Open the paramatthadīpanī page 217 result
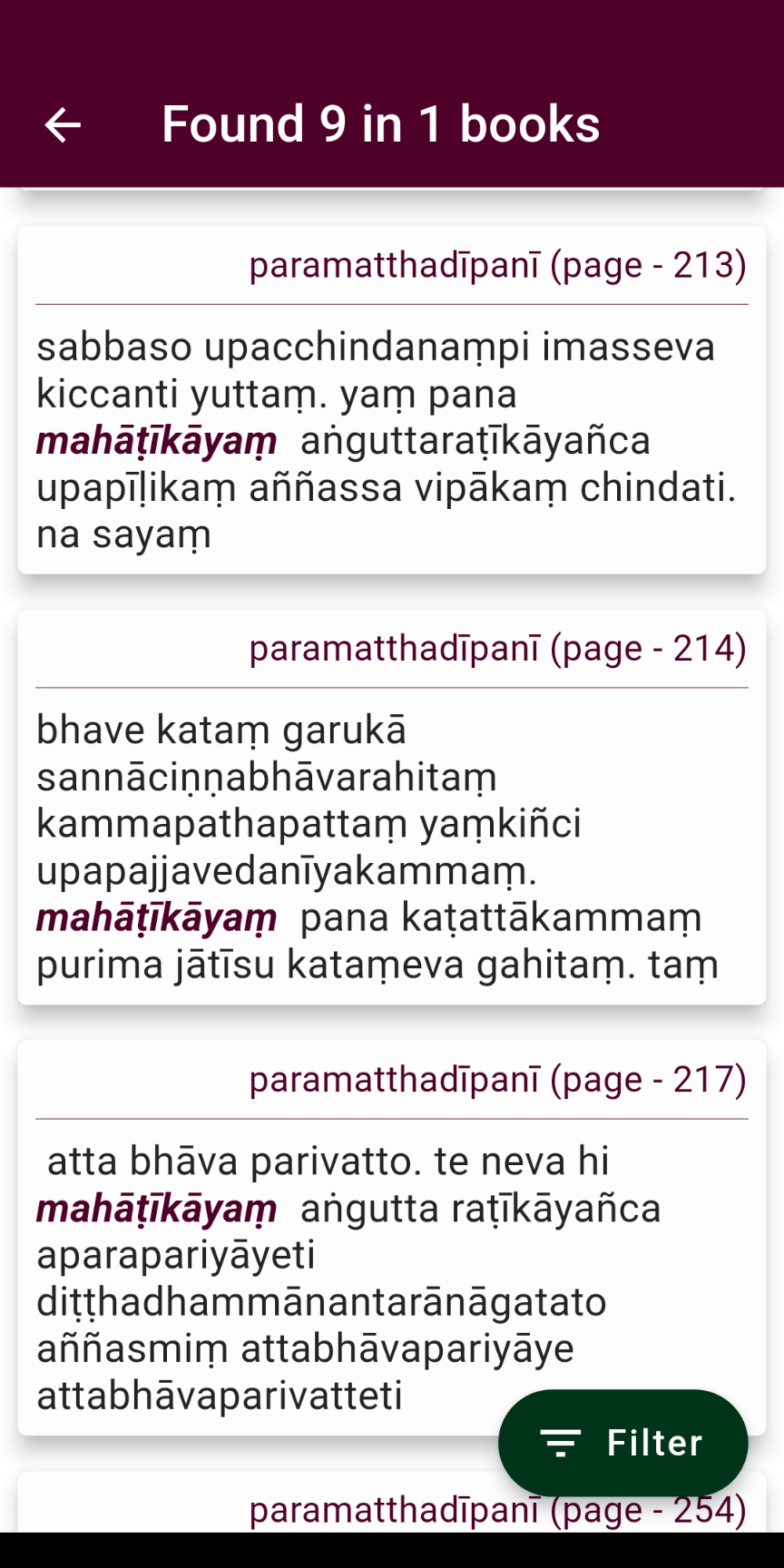 point(392,1239)
